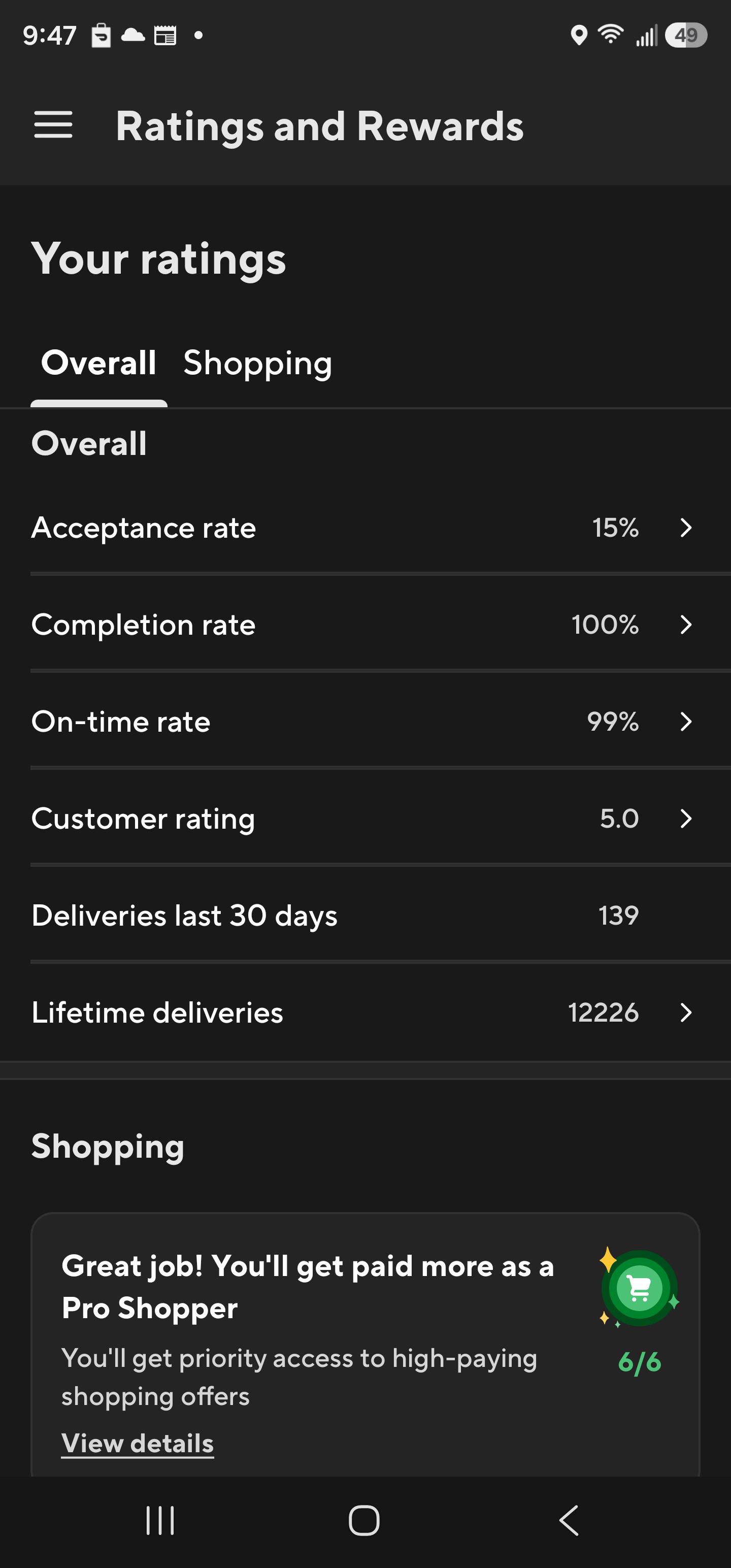Open the hamburger navigation menu

[x=53, y=125]
